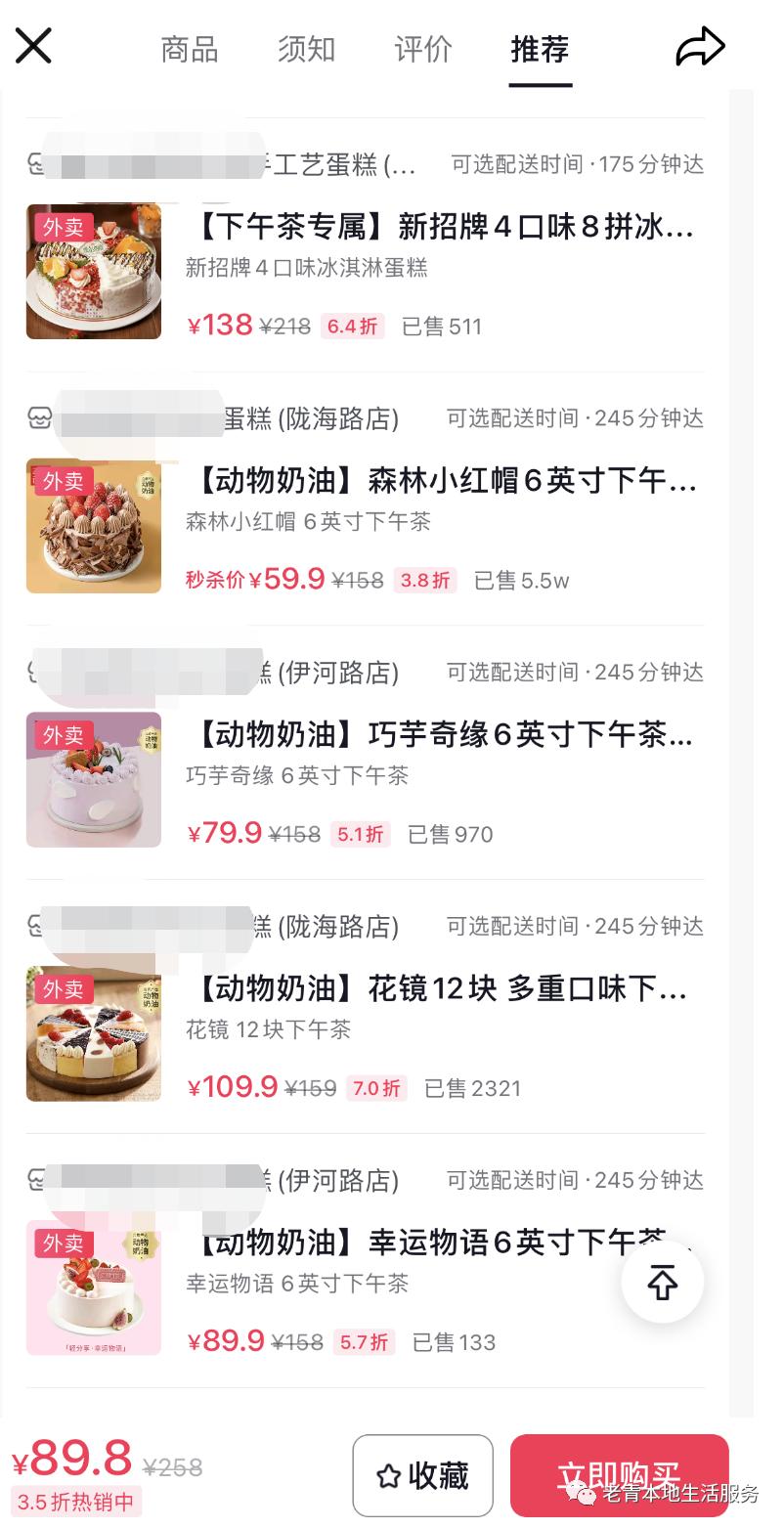Click the 3.5折热销中 discount tag
The width and height of the screenshot is (784, 1528).
click(78, 1503)
